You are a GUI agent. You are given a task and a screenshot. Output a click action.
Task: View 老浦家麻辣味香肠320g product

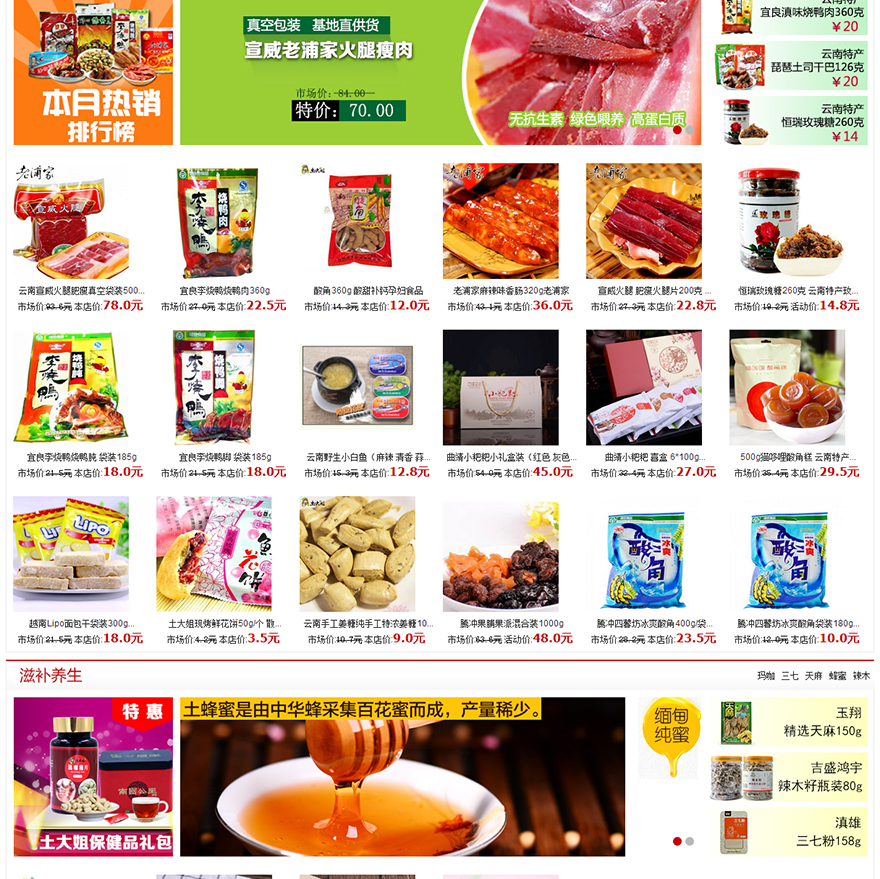(500, 222)
